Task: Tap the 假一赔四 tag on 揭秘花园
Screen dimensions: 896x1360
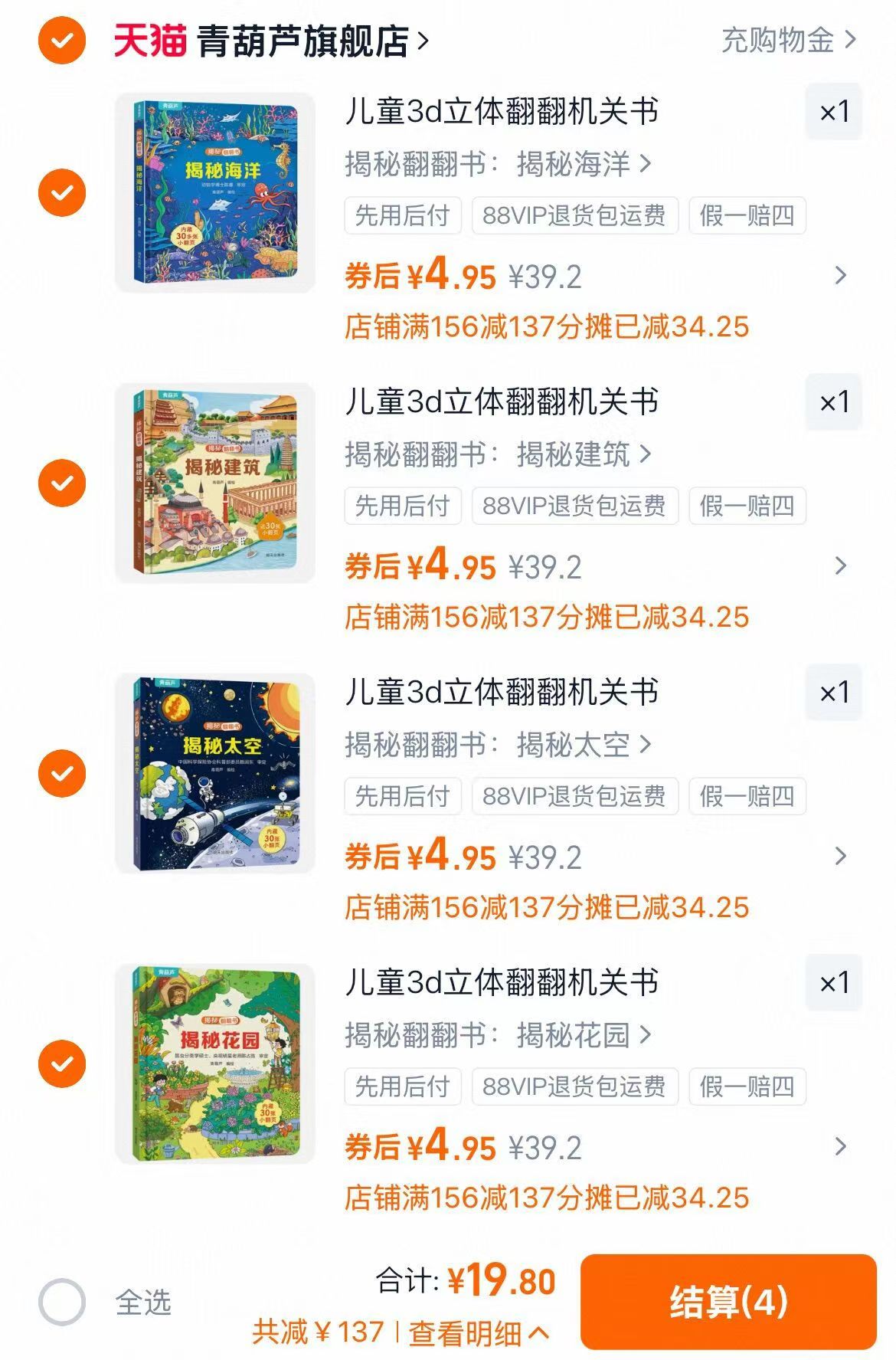Action: [x=748, y=1086]
